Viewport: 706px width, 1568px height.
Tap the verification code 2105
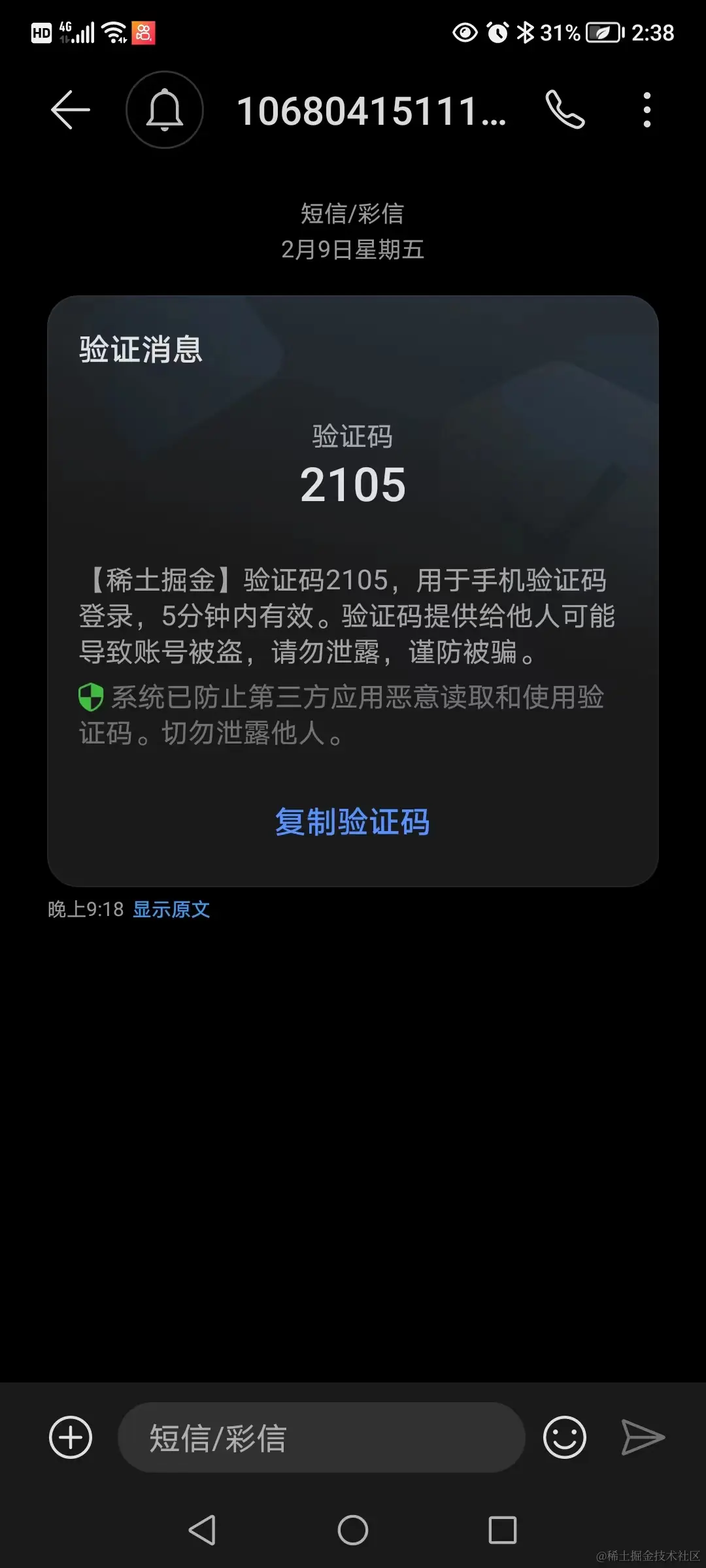(x=352, y=483)
